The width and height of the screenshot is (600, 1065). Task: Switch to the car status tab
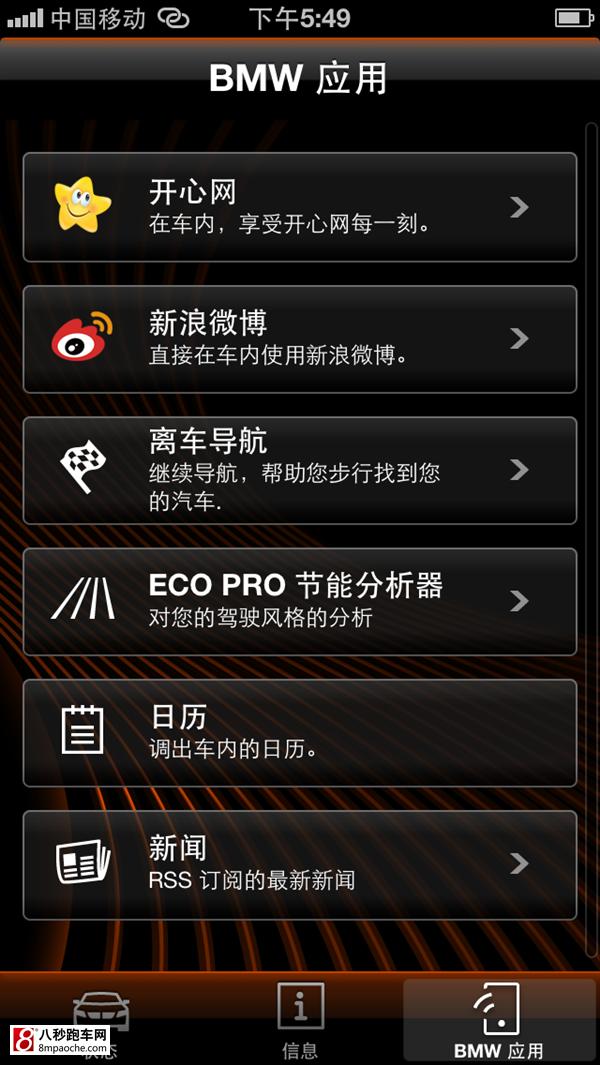point(101,1021)
